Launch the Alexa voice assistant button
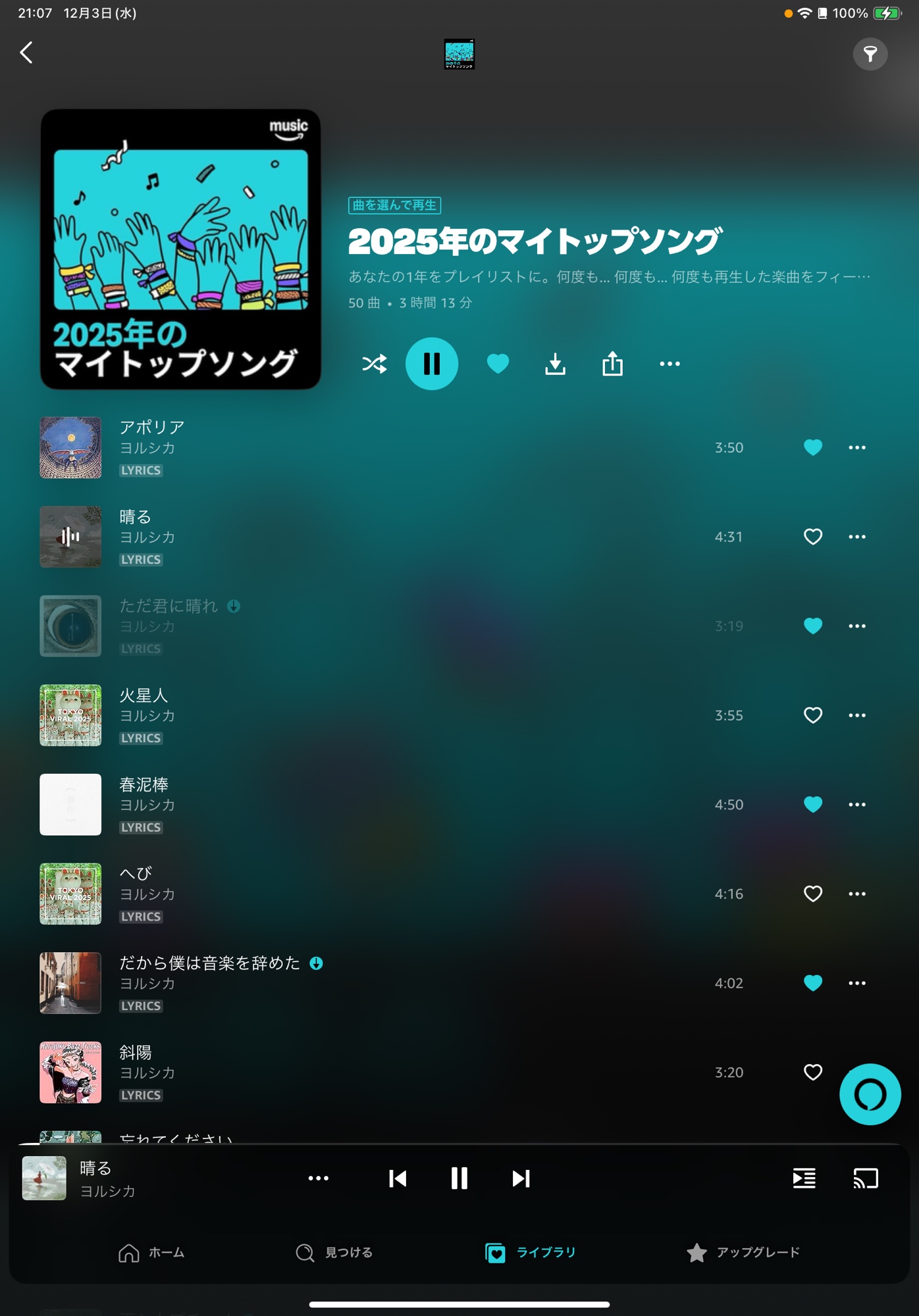 point(870,1094)
